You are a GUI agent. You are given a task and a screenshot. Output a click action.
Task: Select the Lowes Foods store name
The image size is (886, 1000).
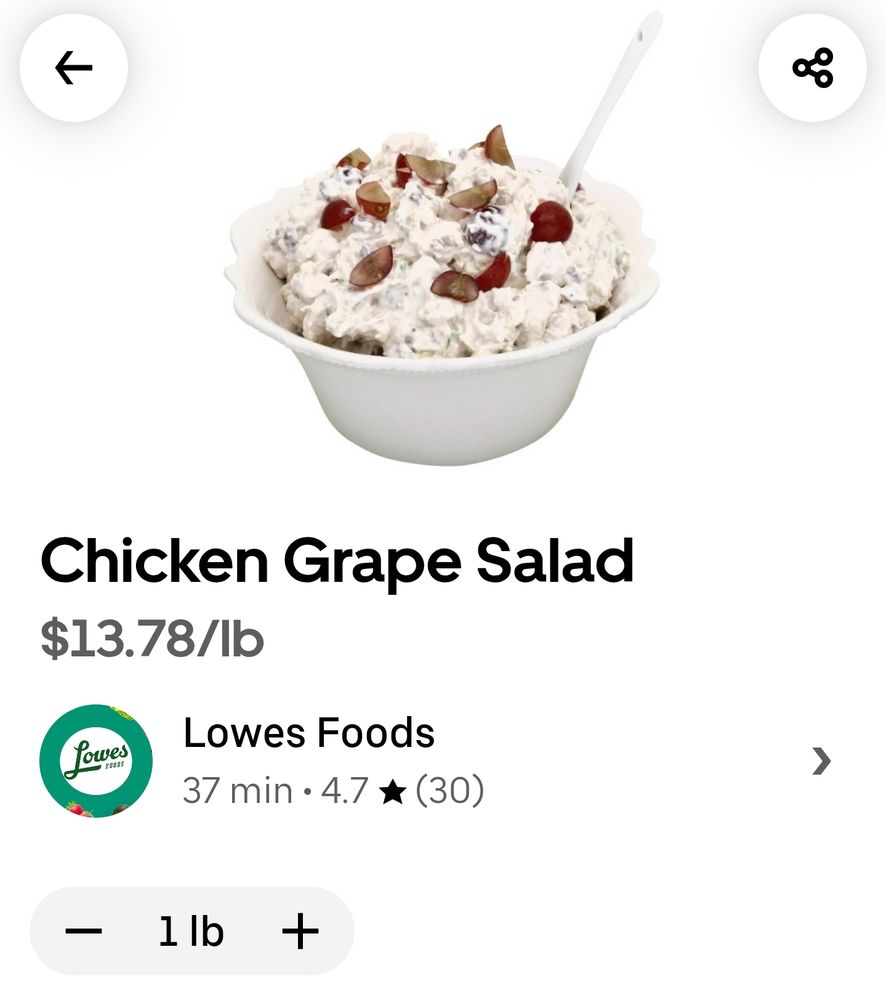point(307,733)
